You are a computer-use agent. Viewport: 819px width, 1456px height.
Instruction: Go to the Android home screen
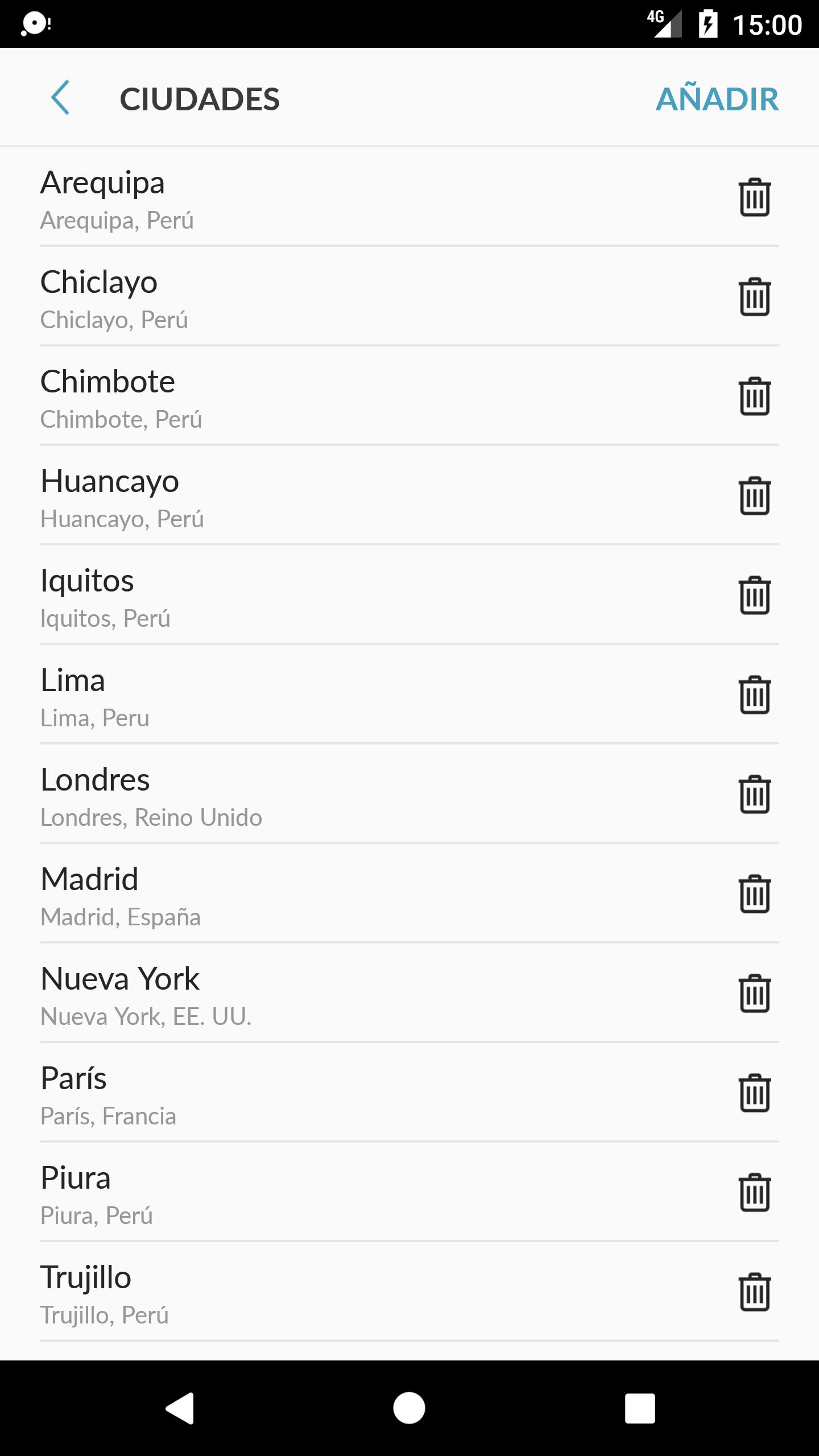pos(409,1408)
